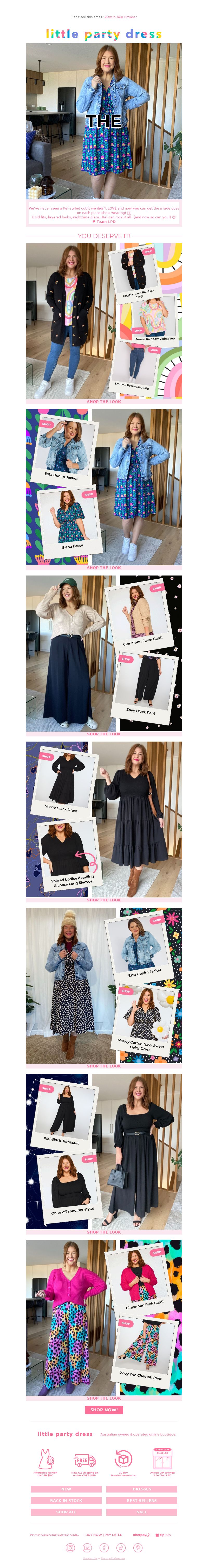Image resolution: width=208 pixels, height=1568 pixels.
Task: Open Manage Preferences link
Action: tap(113, 1558)
